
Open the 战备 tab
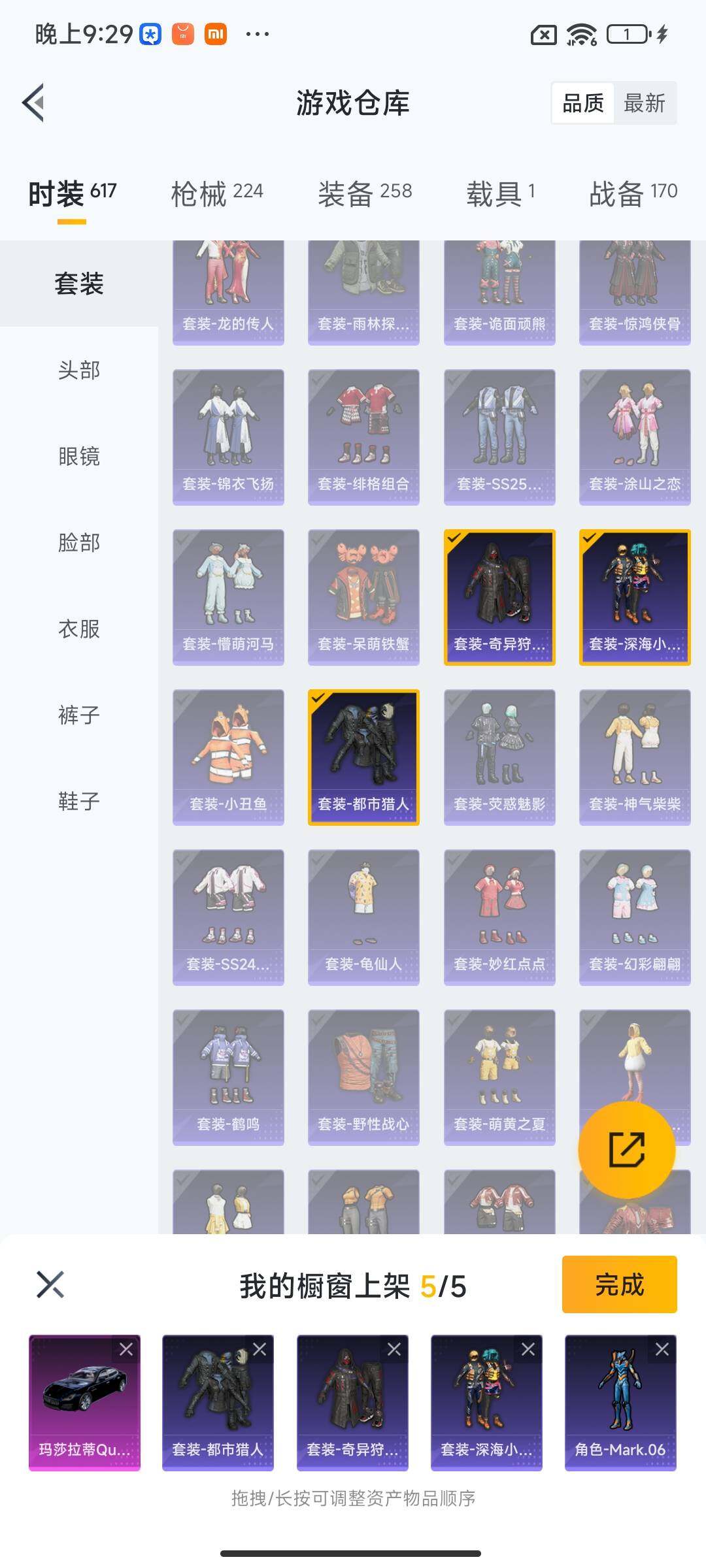[632, 194]
